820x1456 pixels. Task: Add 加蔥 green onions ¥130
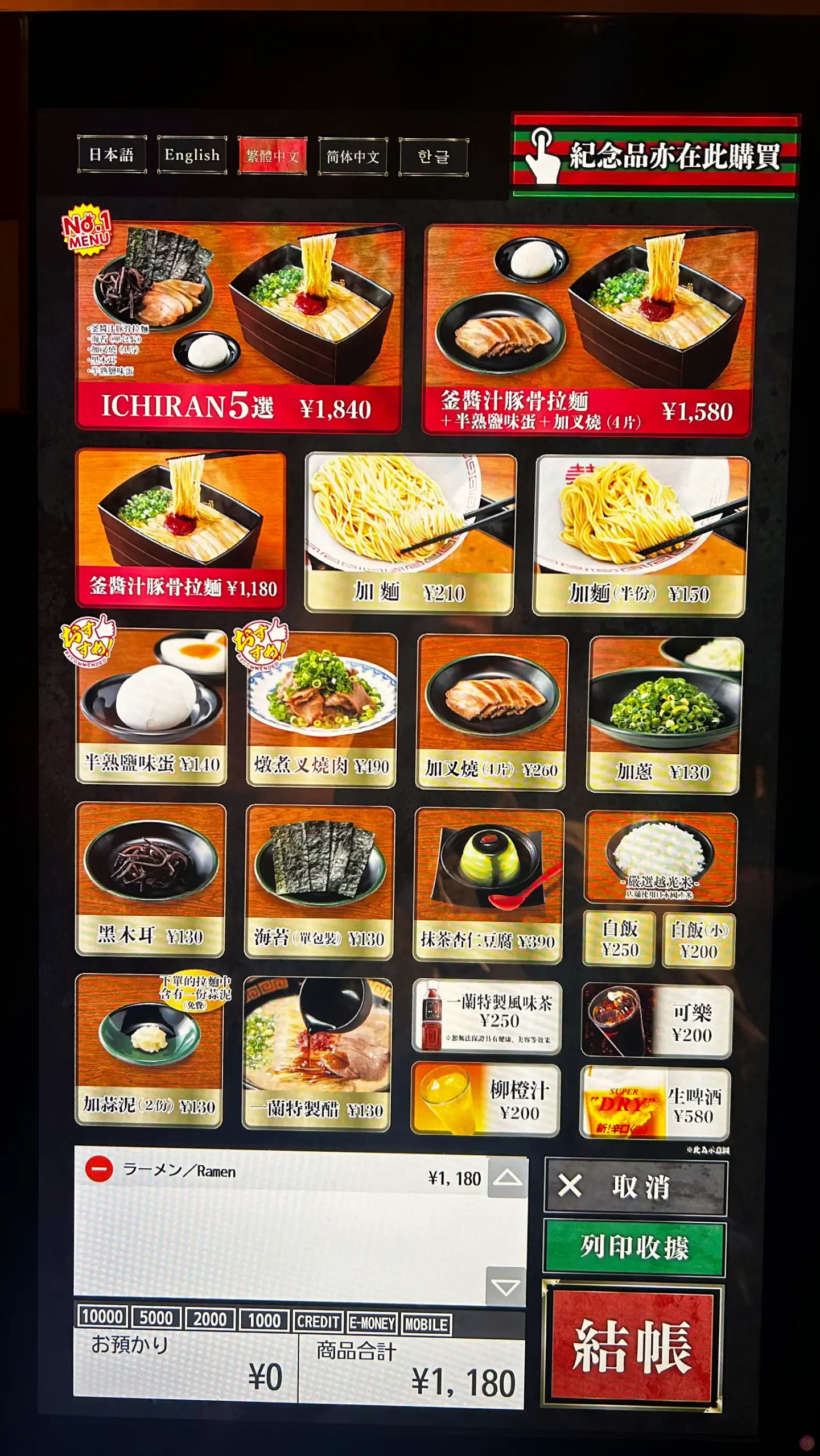664,714
